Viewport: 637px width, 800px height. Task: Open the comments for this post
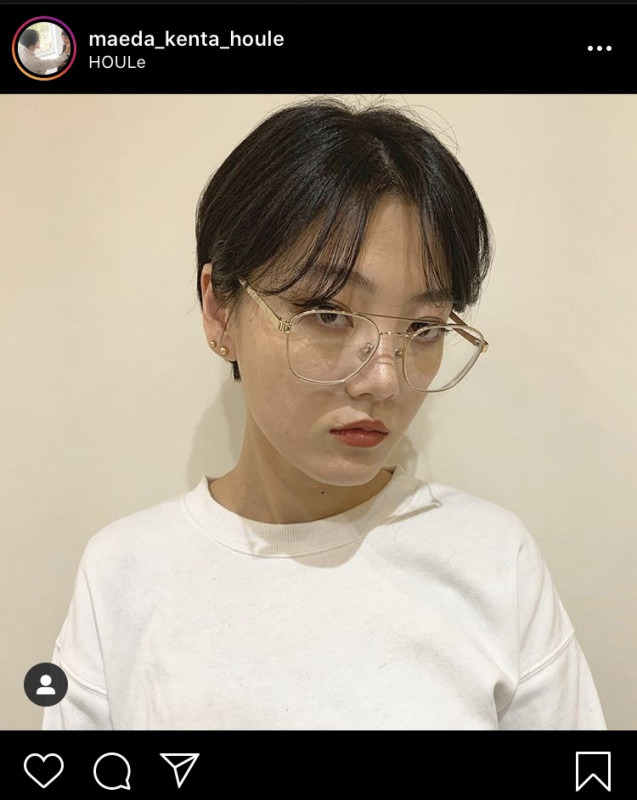point(112,770)
